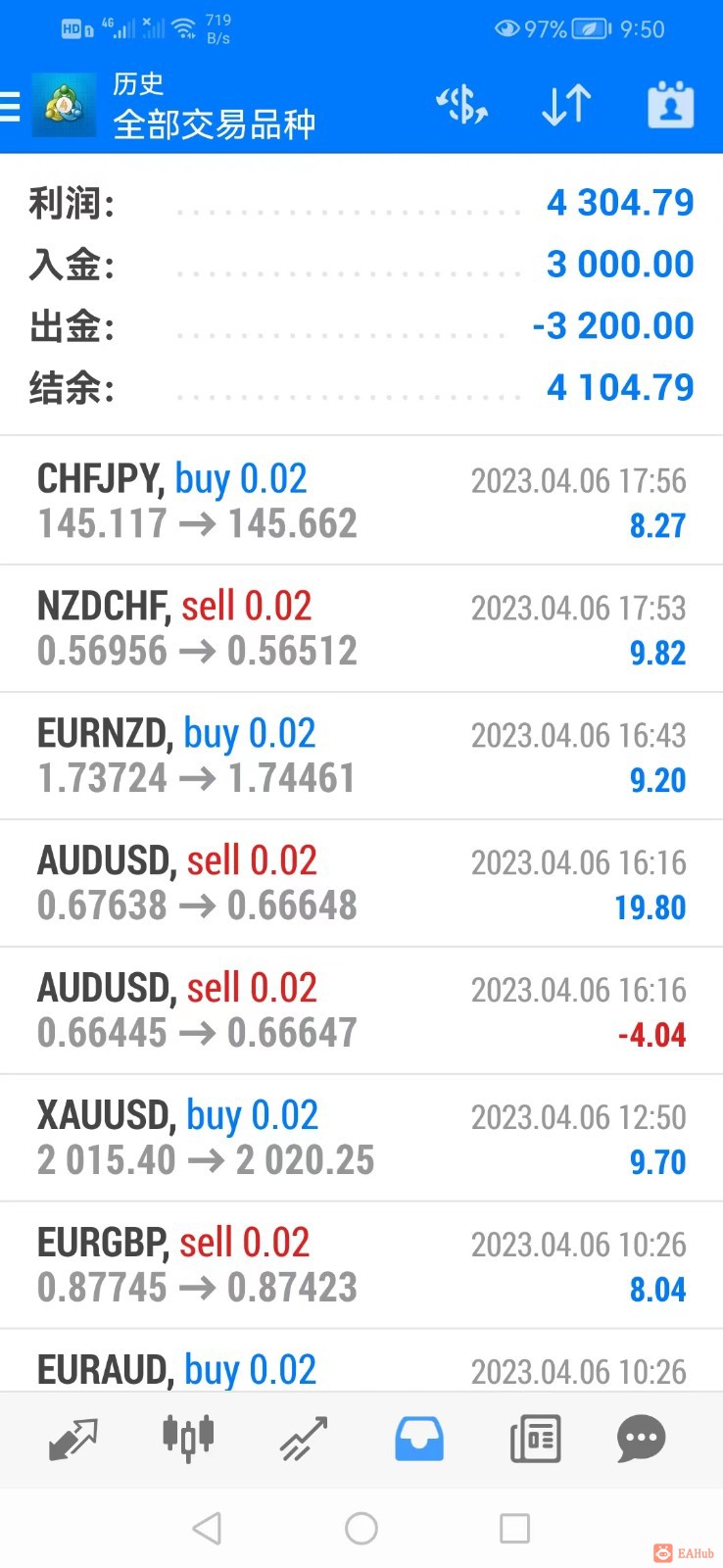Expand the EURNZD buy 0.02 trade
The width and height of the screenshot is (723, 1568).
361,756
